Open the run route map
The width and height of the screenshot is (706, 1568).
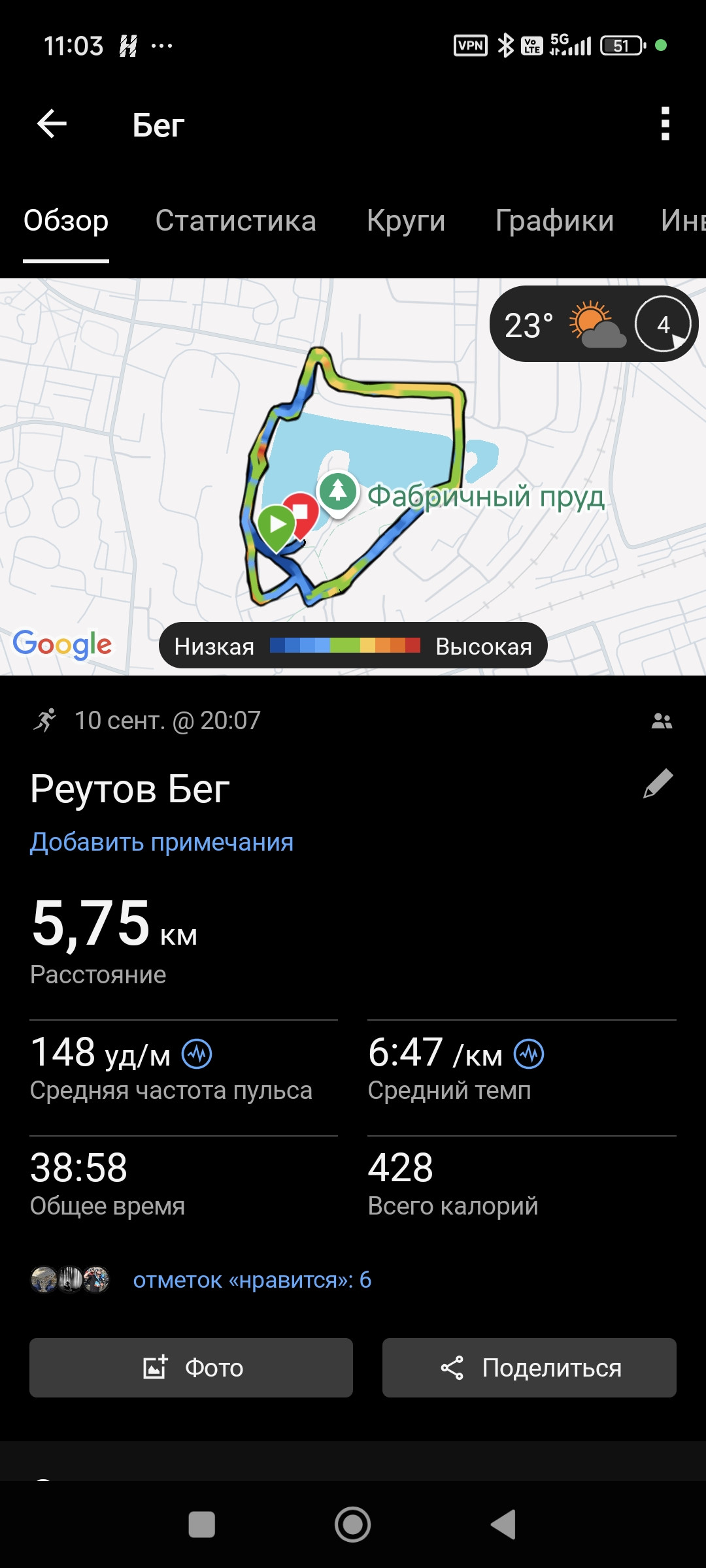353,477
